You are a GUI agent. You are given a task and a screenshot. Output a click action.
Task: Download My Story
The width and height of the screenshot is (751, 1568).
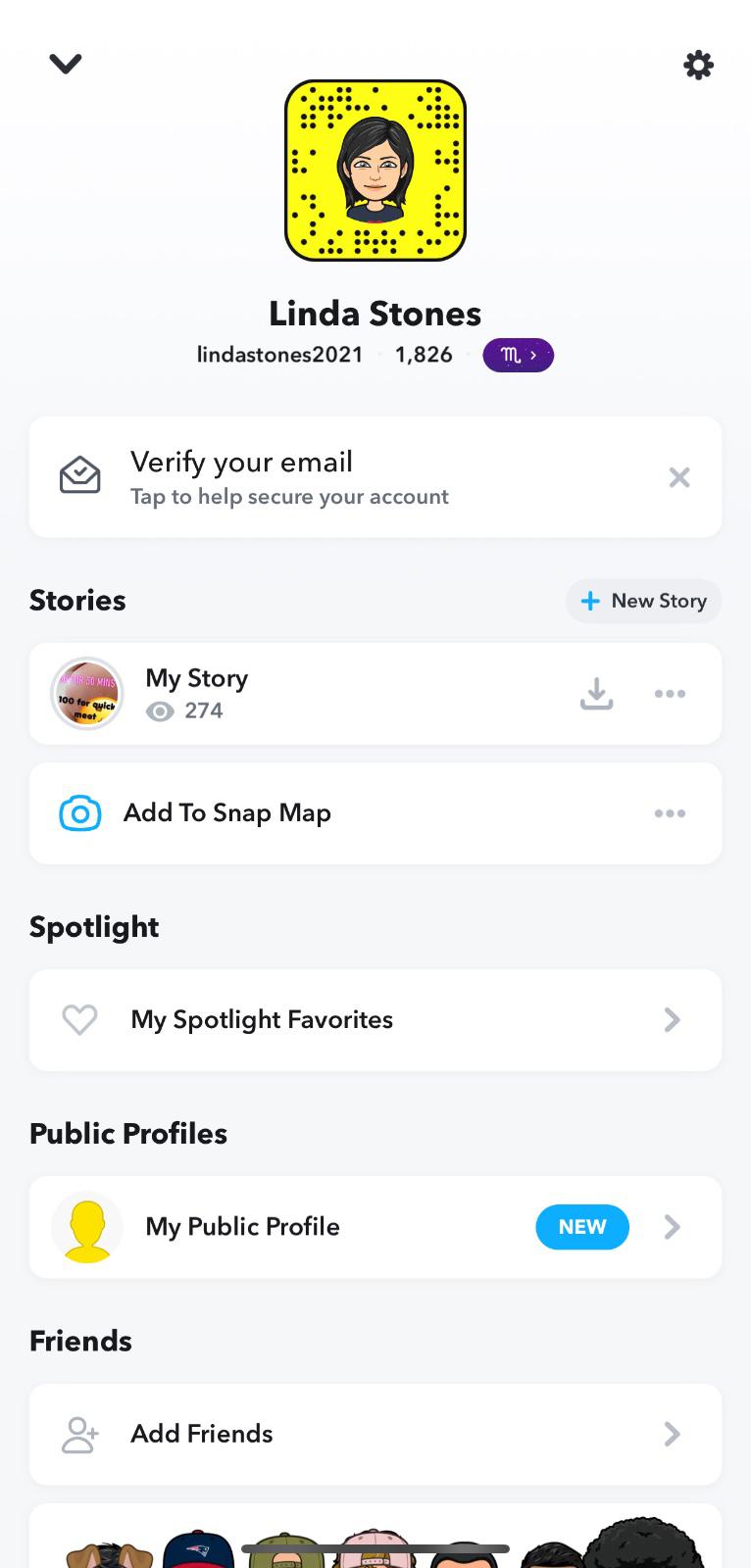coord(596,694)
